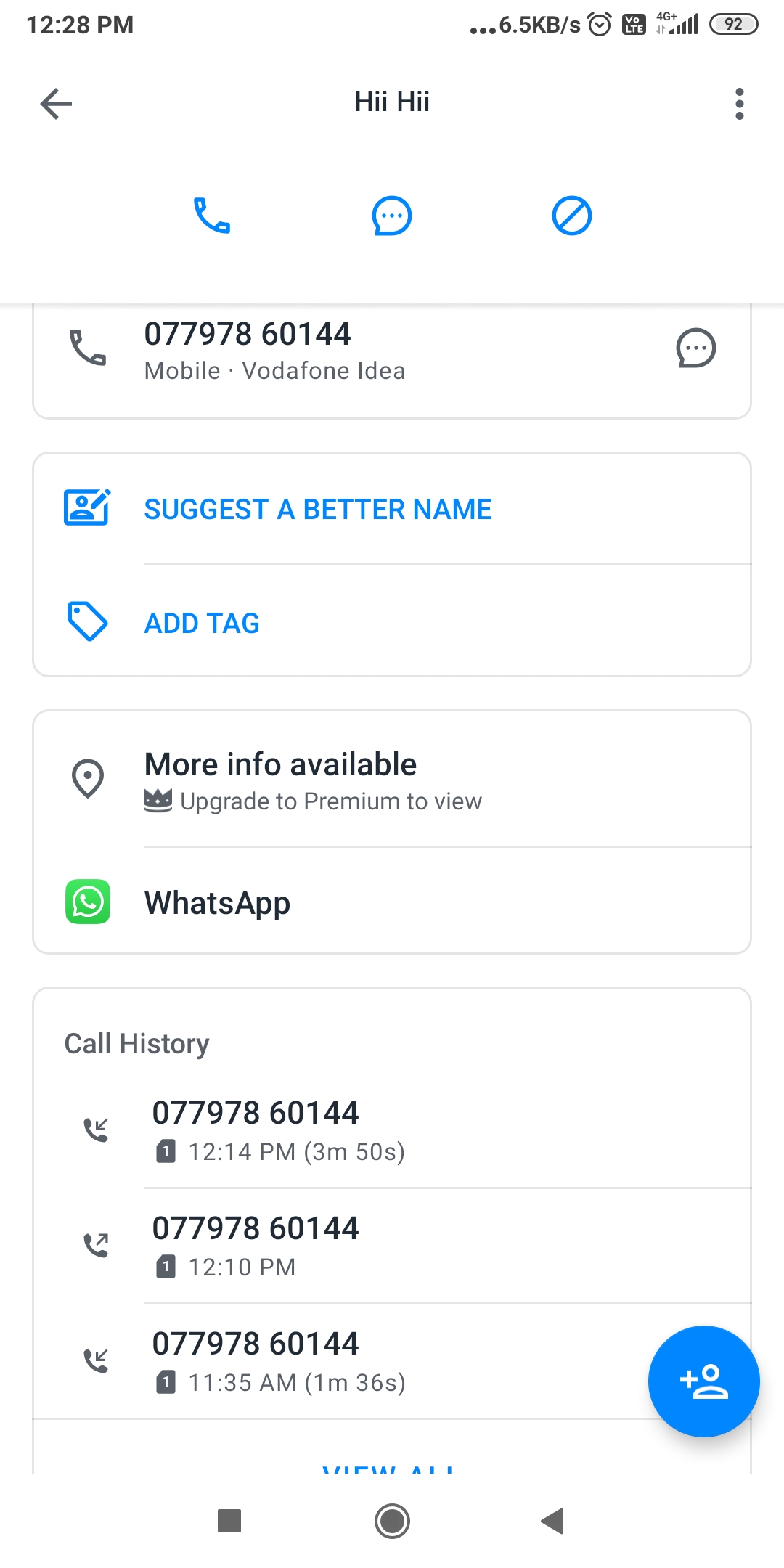This screenshot has height=1568, width=784.
Task: Show recent apps with the square button
Action: pyautogui.click(x=229, y=1521)
